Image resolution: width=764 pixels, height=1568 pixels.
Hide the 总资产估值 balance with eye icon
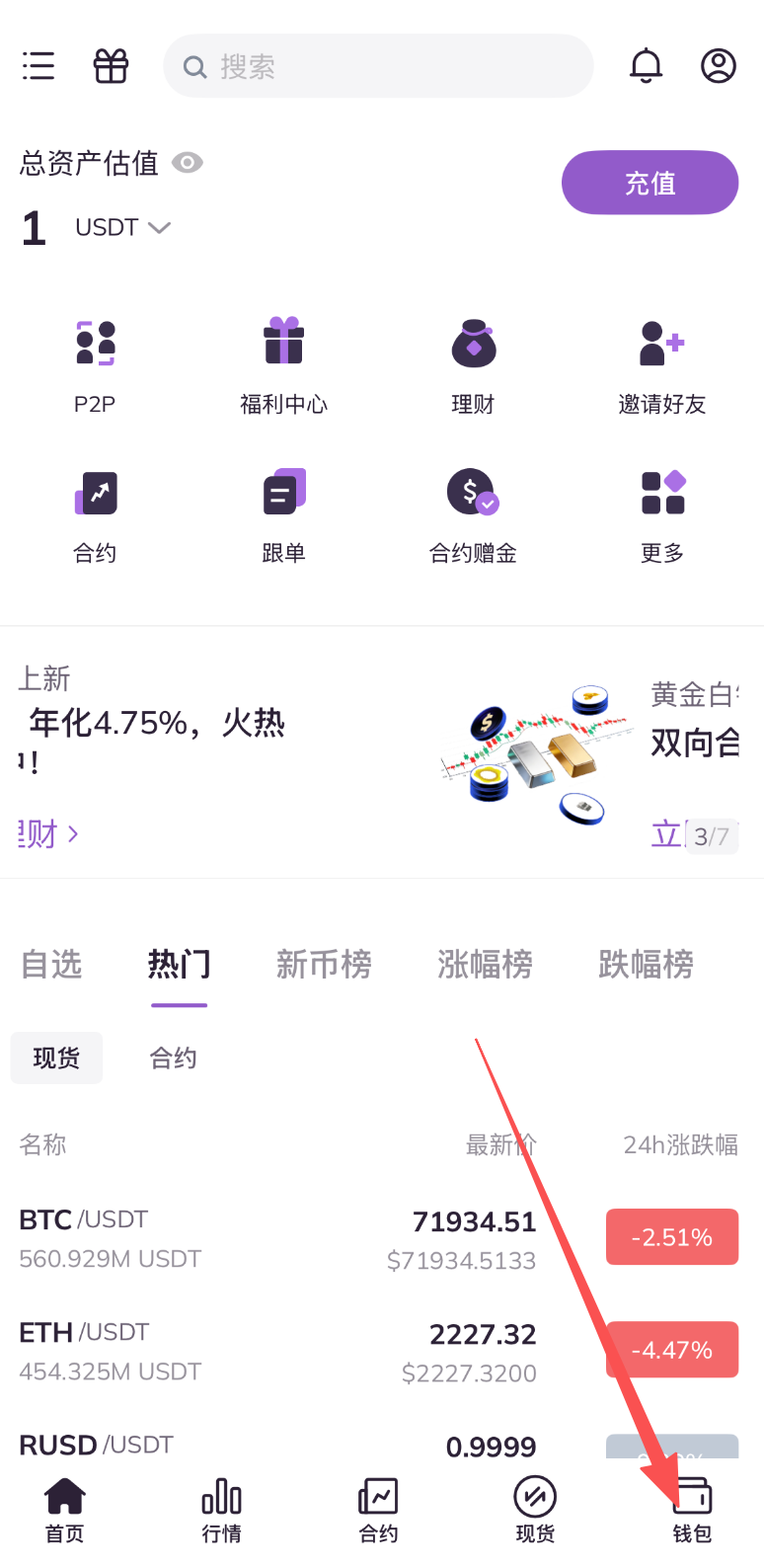coord(188,163)
